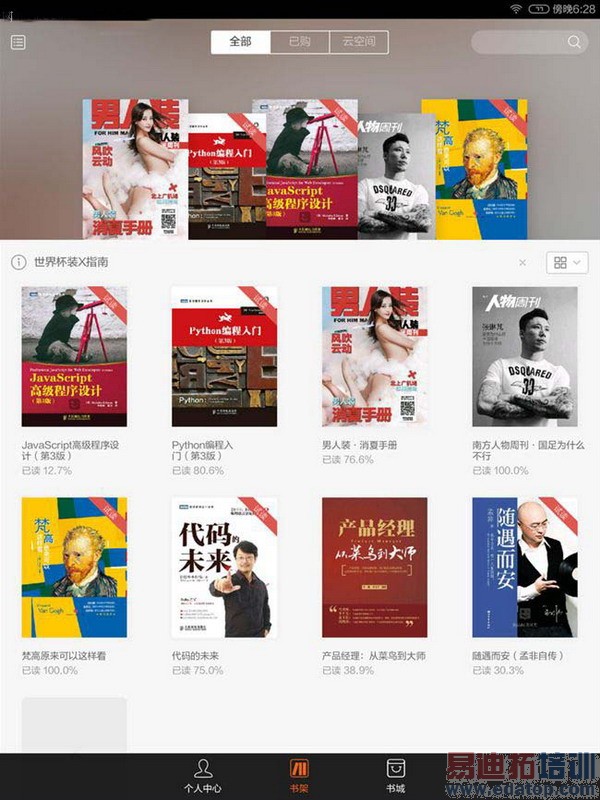Switch to the 云空间 tab
Image resolution: width=600 pixels, height=800 pixels.
coord(358,42)
